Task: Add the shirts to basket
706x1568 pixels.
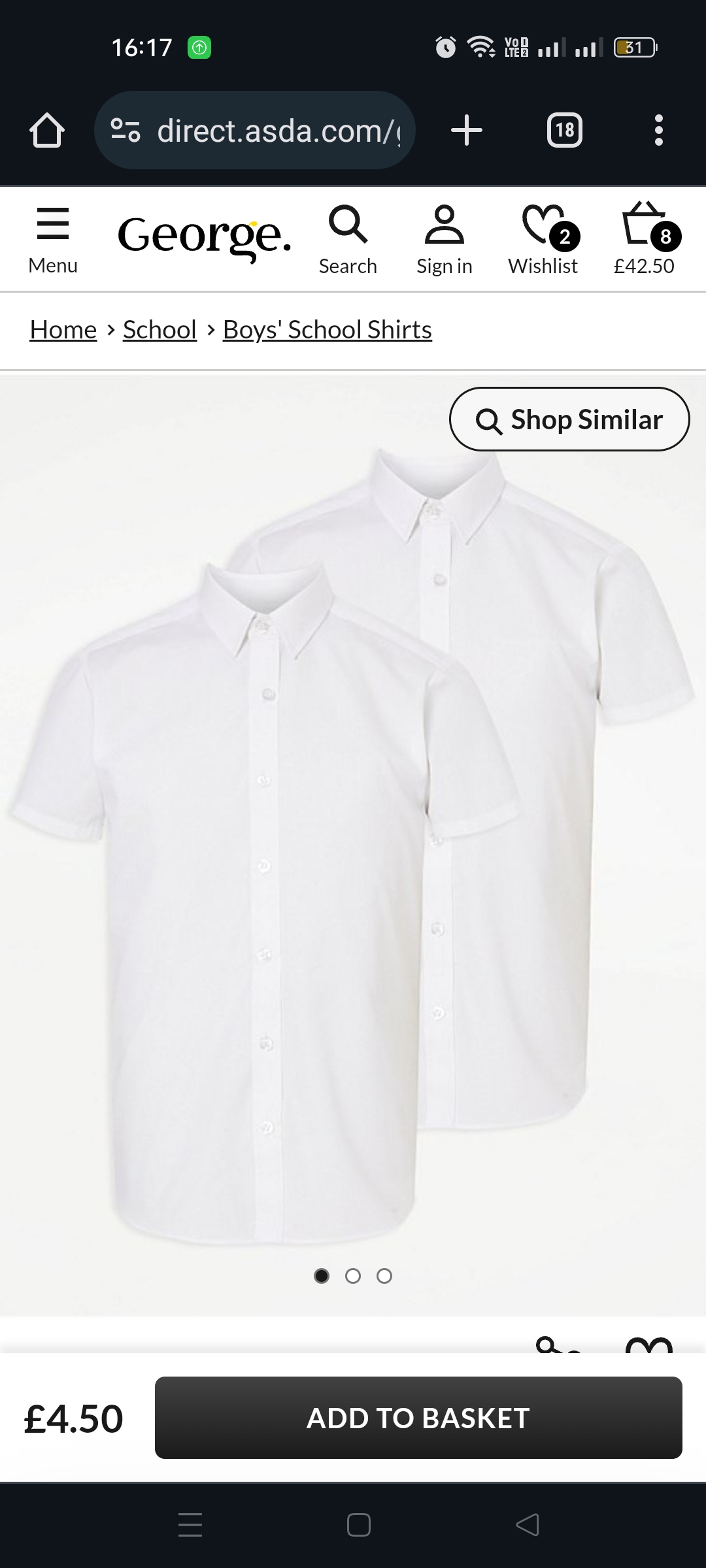Action: pos(418,1418)
